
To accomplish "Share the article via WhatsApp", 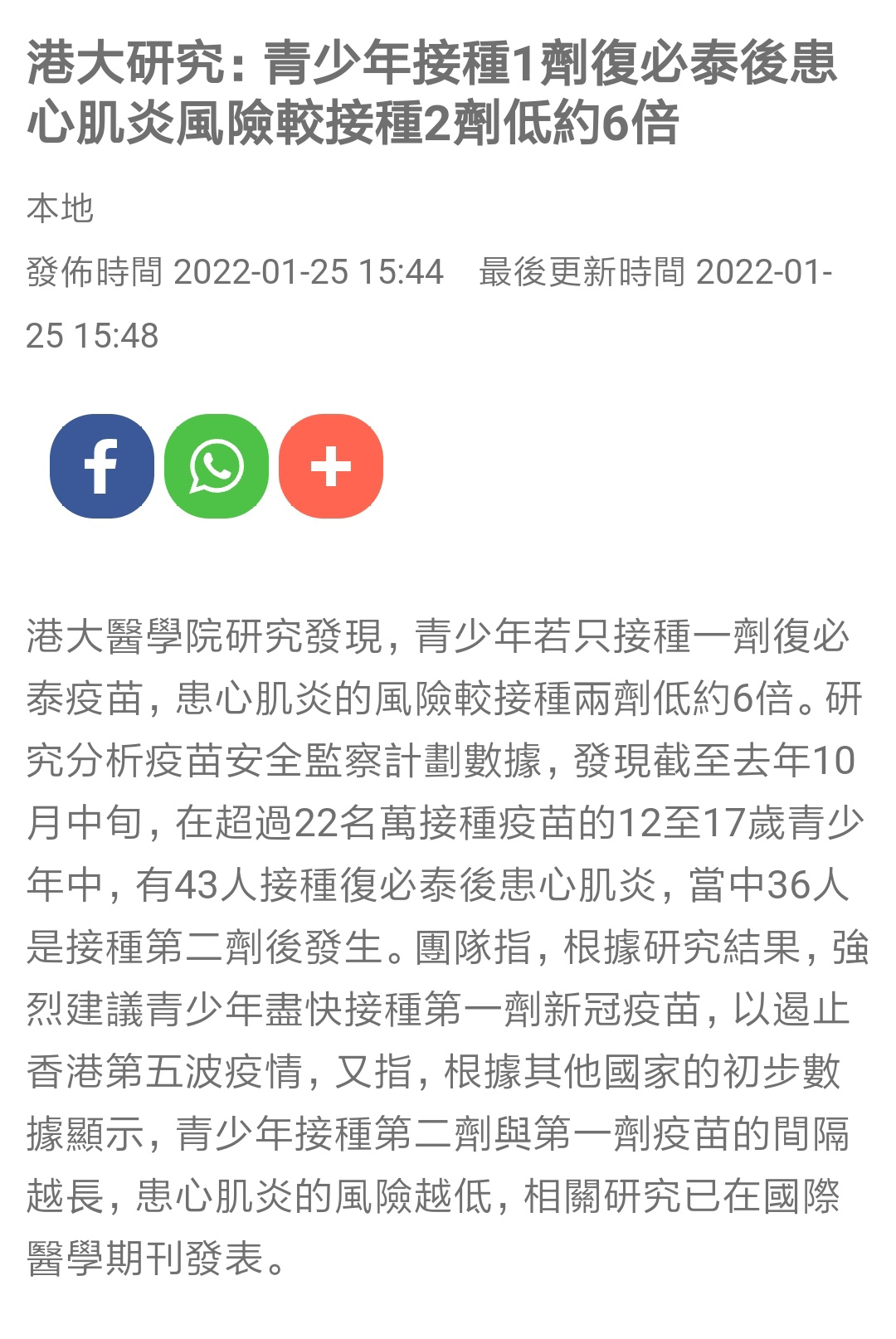I will (216, 466).
